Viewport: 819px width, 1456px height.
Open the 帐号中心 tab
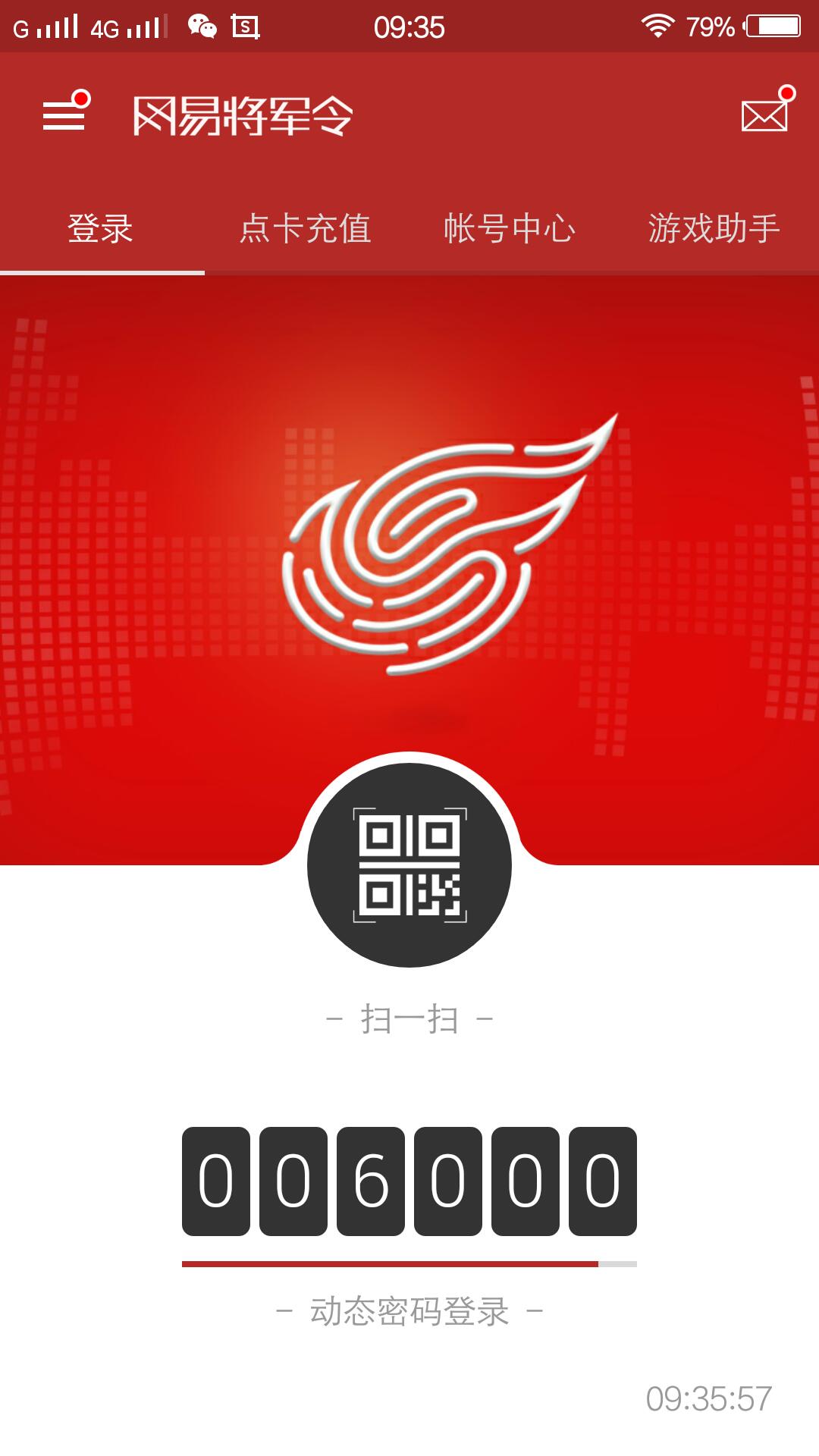(510, 229)
